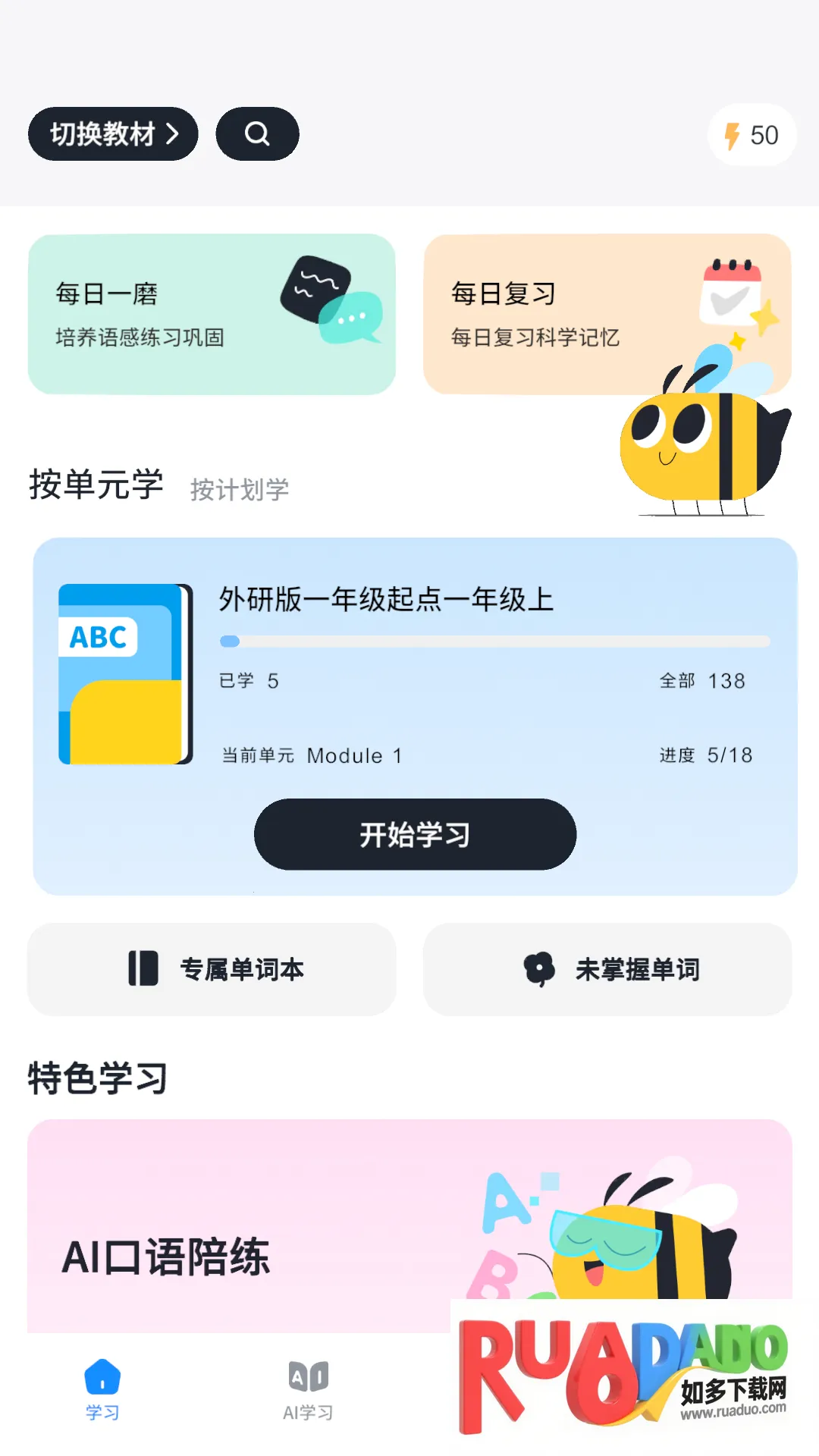The width and height of the screenshot is (819, 1456).
Task: Open the energy points 50 badge
Action: 752,135
